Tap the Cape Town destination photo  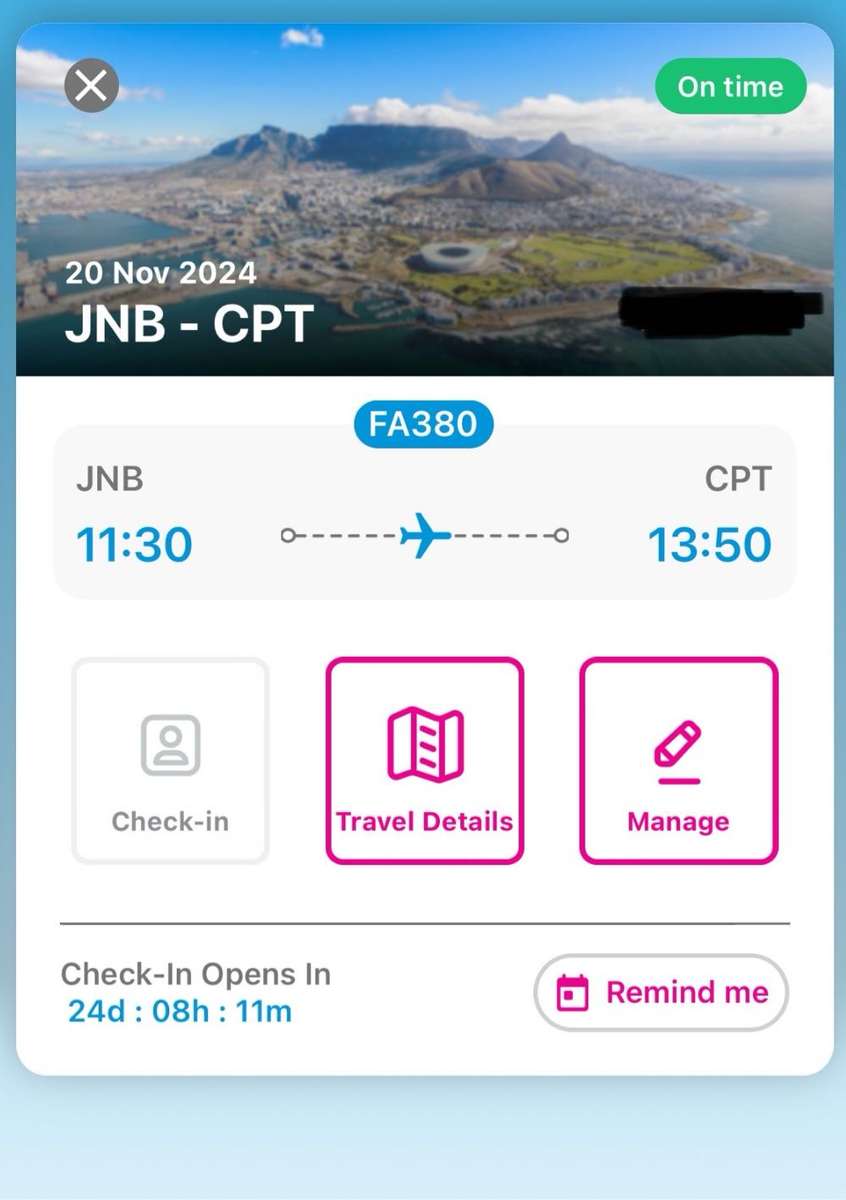(x=423, y=180)
